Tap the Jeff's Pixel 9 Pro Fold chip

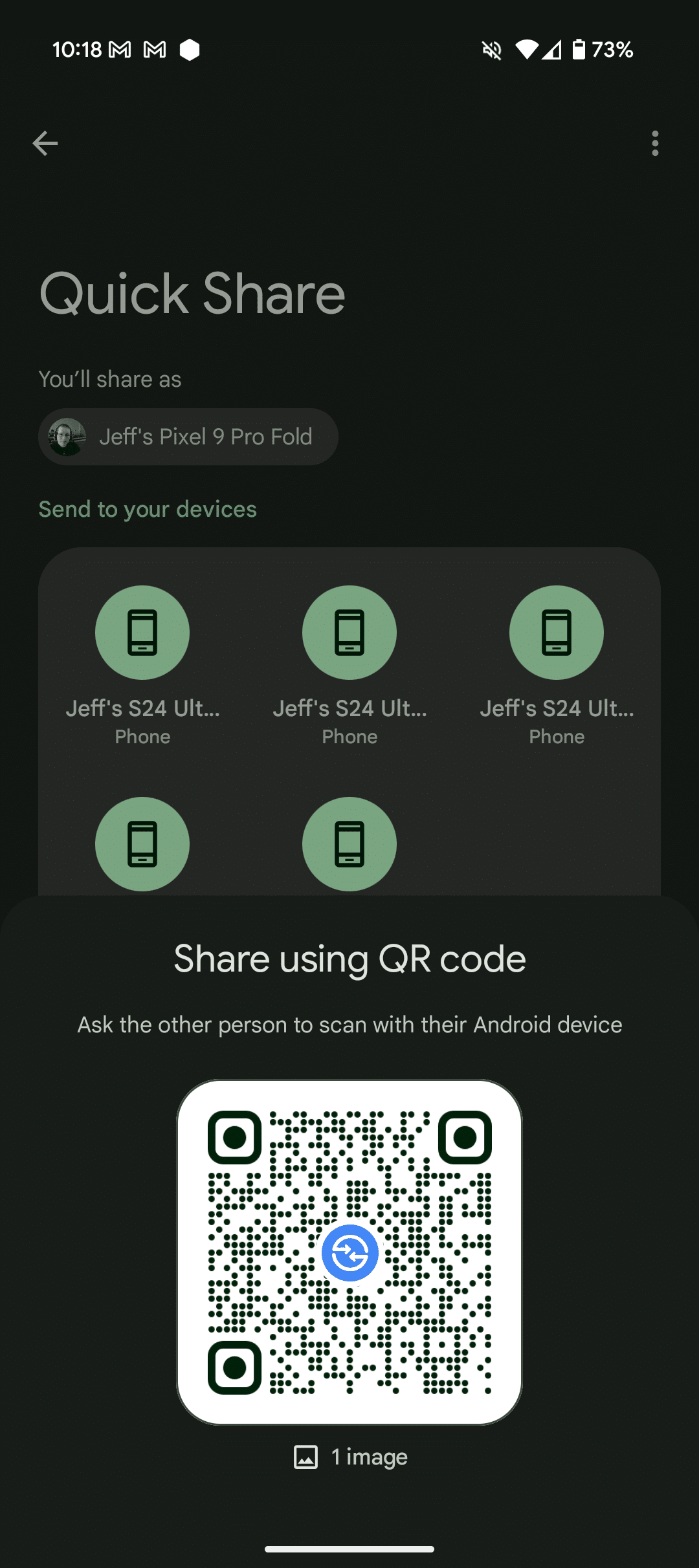(188, 437)
